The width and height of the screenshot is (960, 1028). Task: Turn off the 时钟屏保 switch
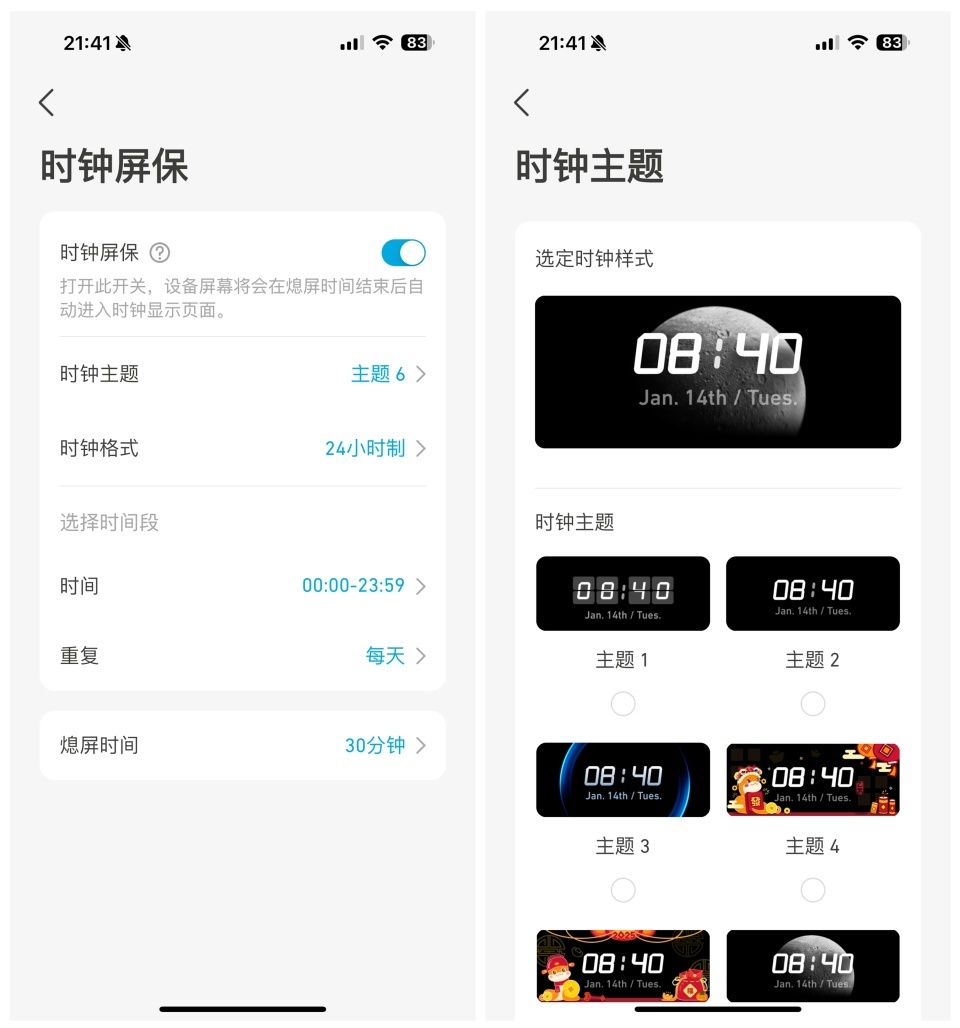coord(403,252)
